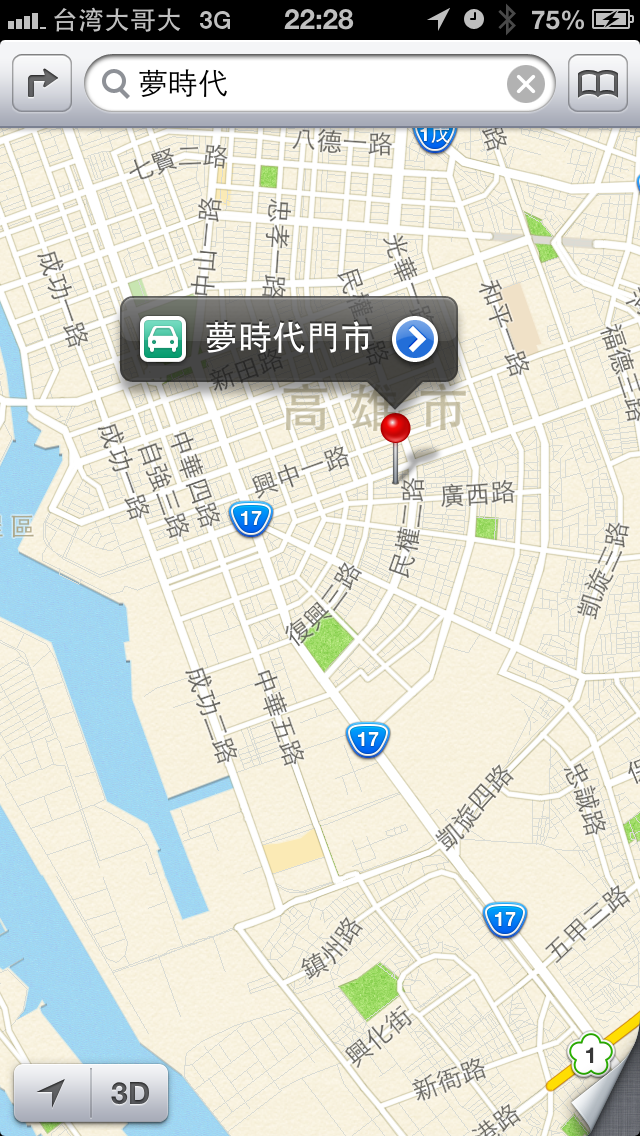Center map on current location
This screenshot has height=1136, width=640.
[52, 1093]
